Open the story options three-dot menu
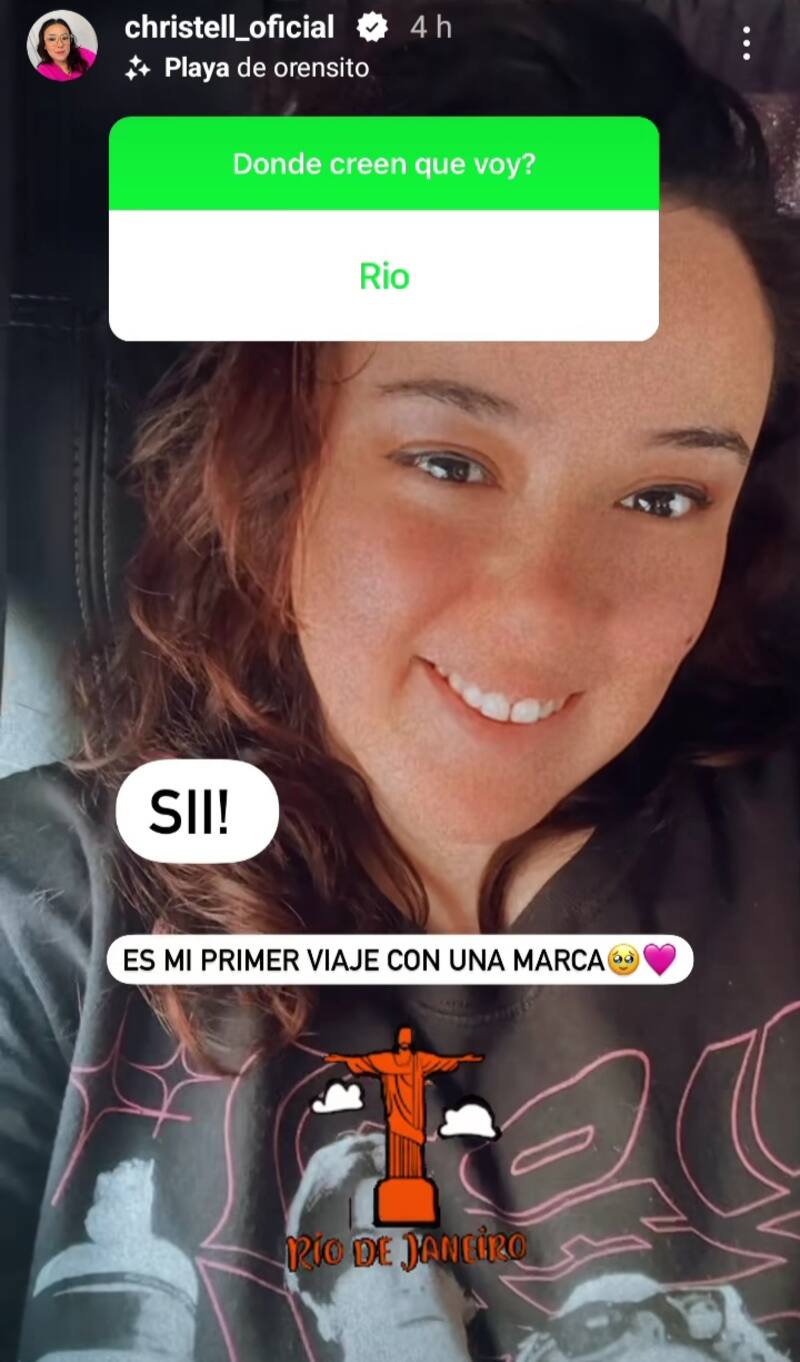This screenshot has height=1362, width=800. pyautogui.click(x=745, y=45)
